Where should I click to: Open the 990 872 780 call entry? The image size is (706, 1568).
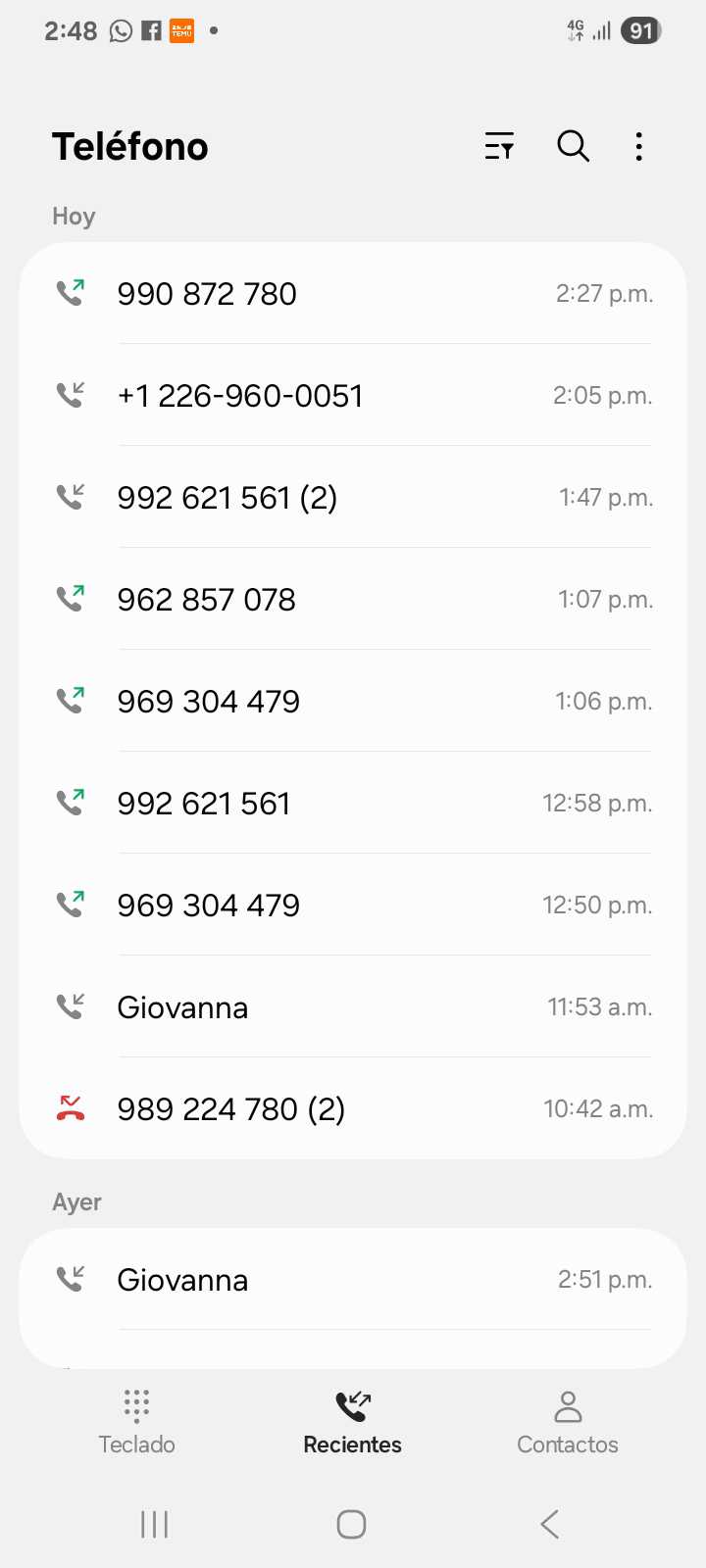coord(353,294)
